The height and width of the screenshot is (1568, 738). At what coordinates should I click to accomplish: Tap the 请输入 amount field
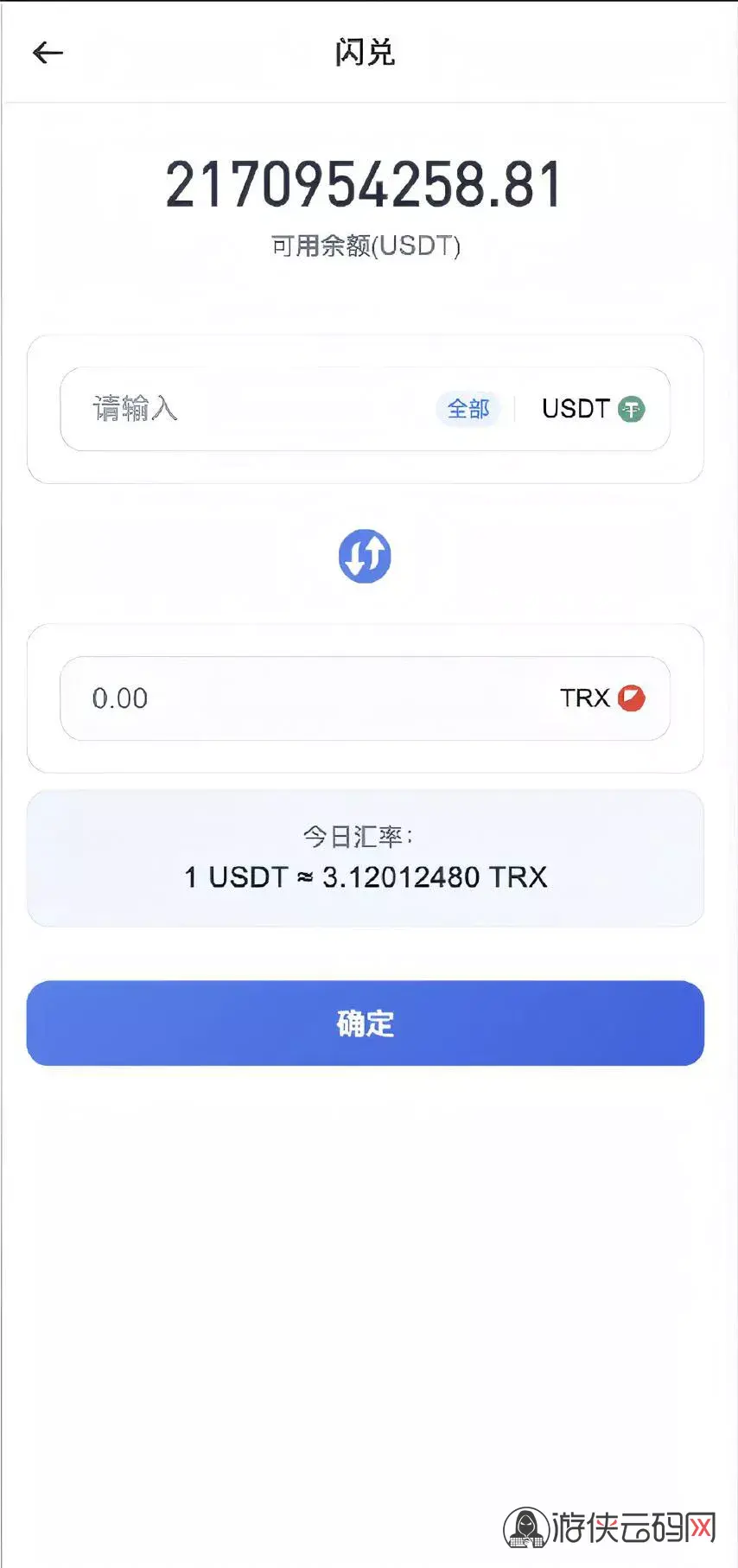point(251,409)
